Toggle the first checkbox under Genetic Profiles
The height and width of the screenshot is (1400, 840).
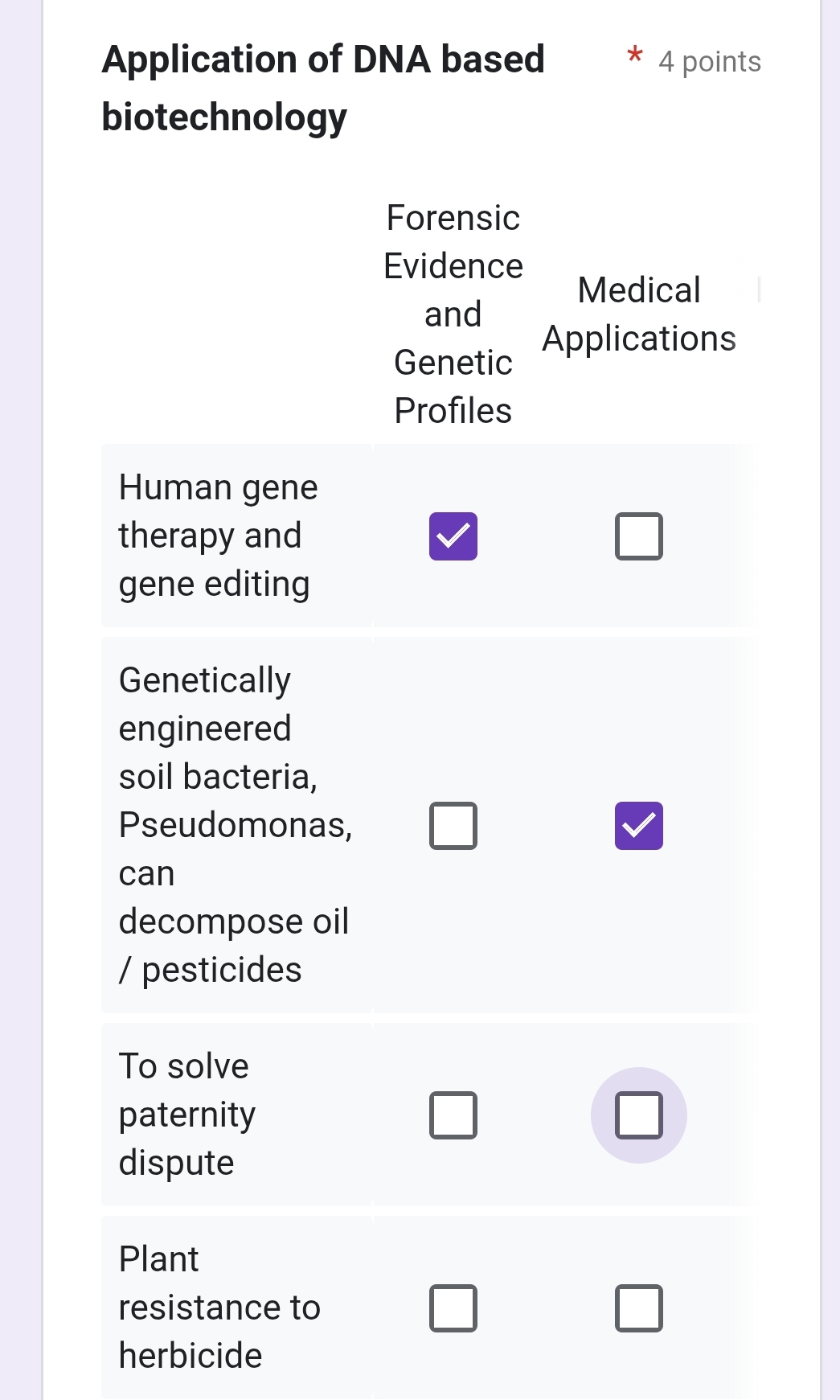(x=453, y=536)
